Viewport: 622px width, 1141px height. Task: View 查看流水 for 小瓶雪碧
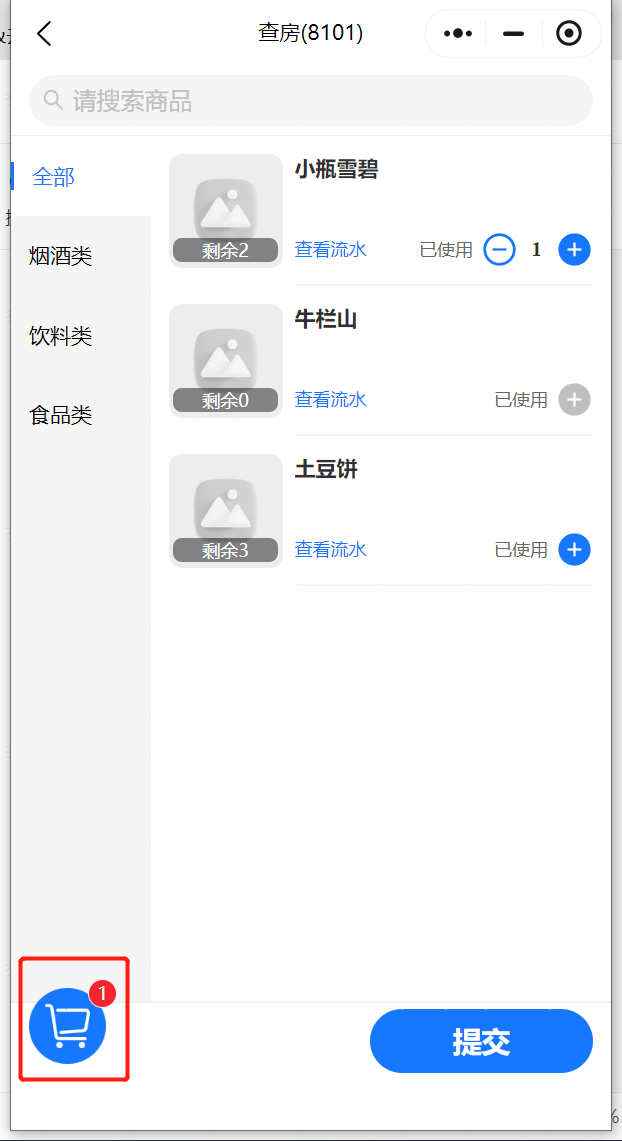(x=330, y=250)
